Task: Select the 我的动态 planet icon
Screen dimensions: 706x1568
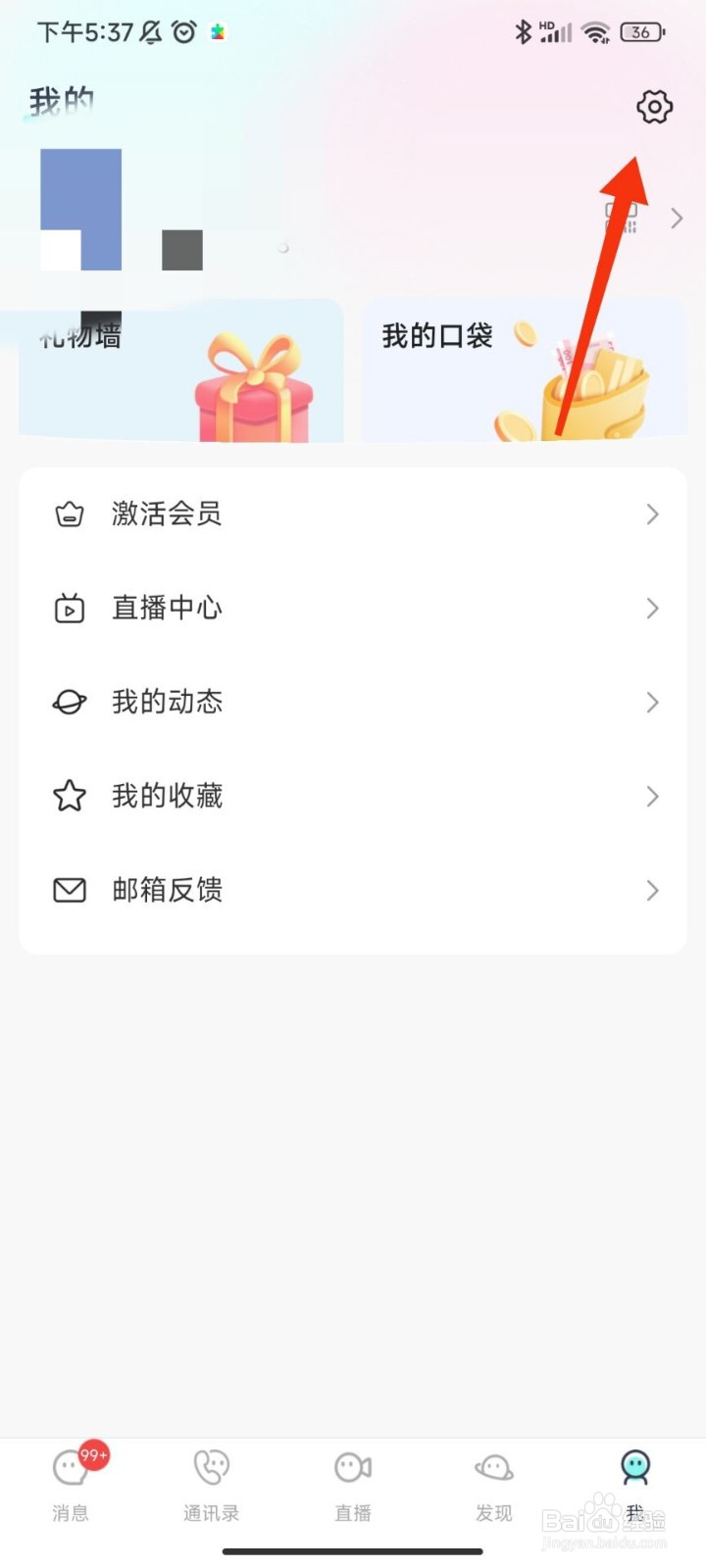Action: coord(69,702)
